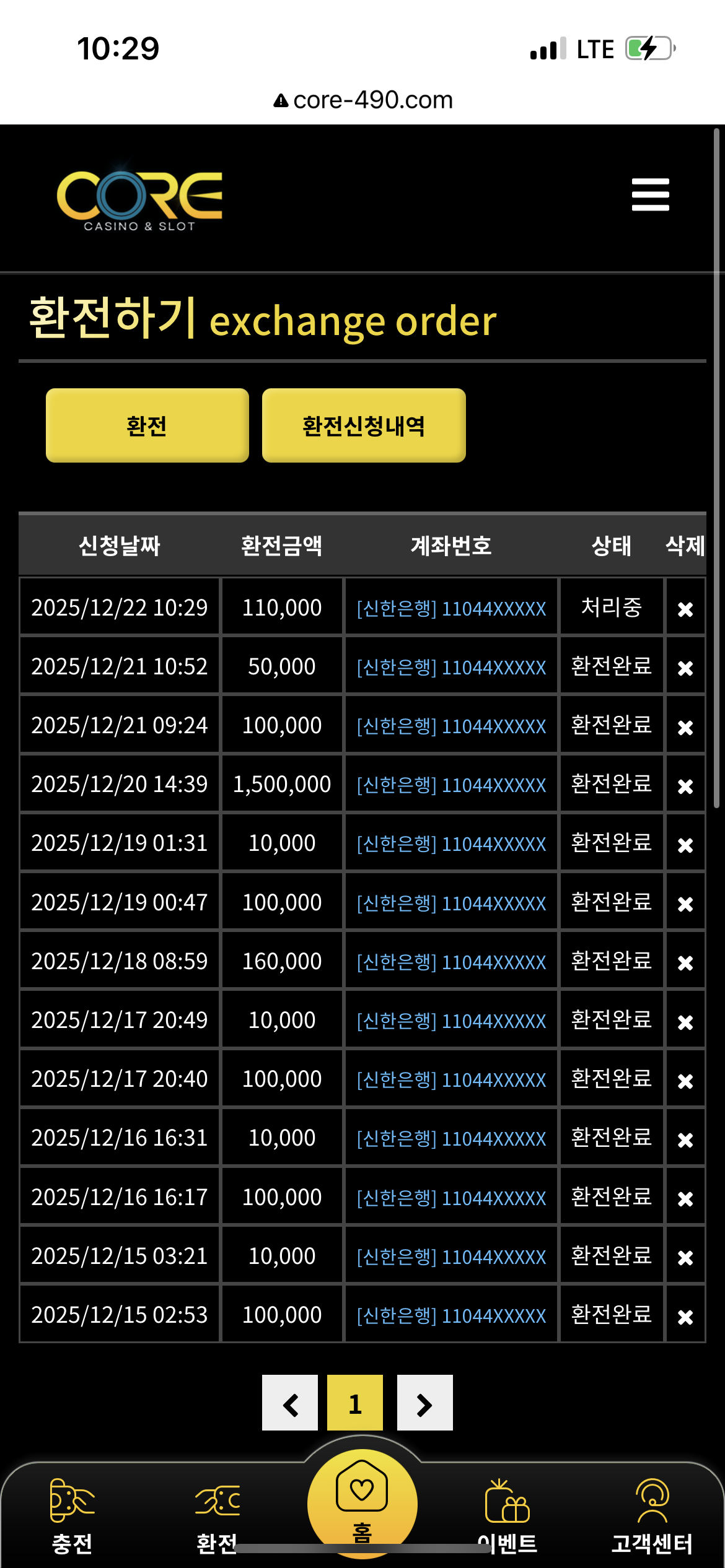
Task: Remove the 2025/12/15 02:53 entry
Action: (685, 1316)
